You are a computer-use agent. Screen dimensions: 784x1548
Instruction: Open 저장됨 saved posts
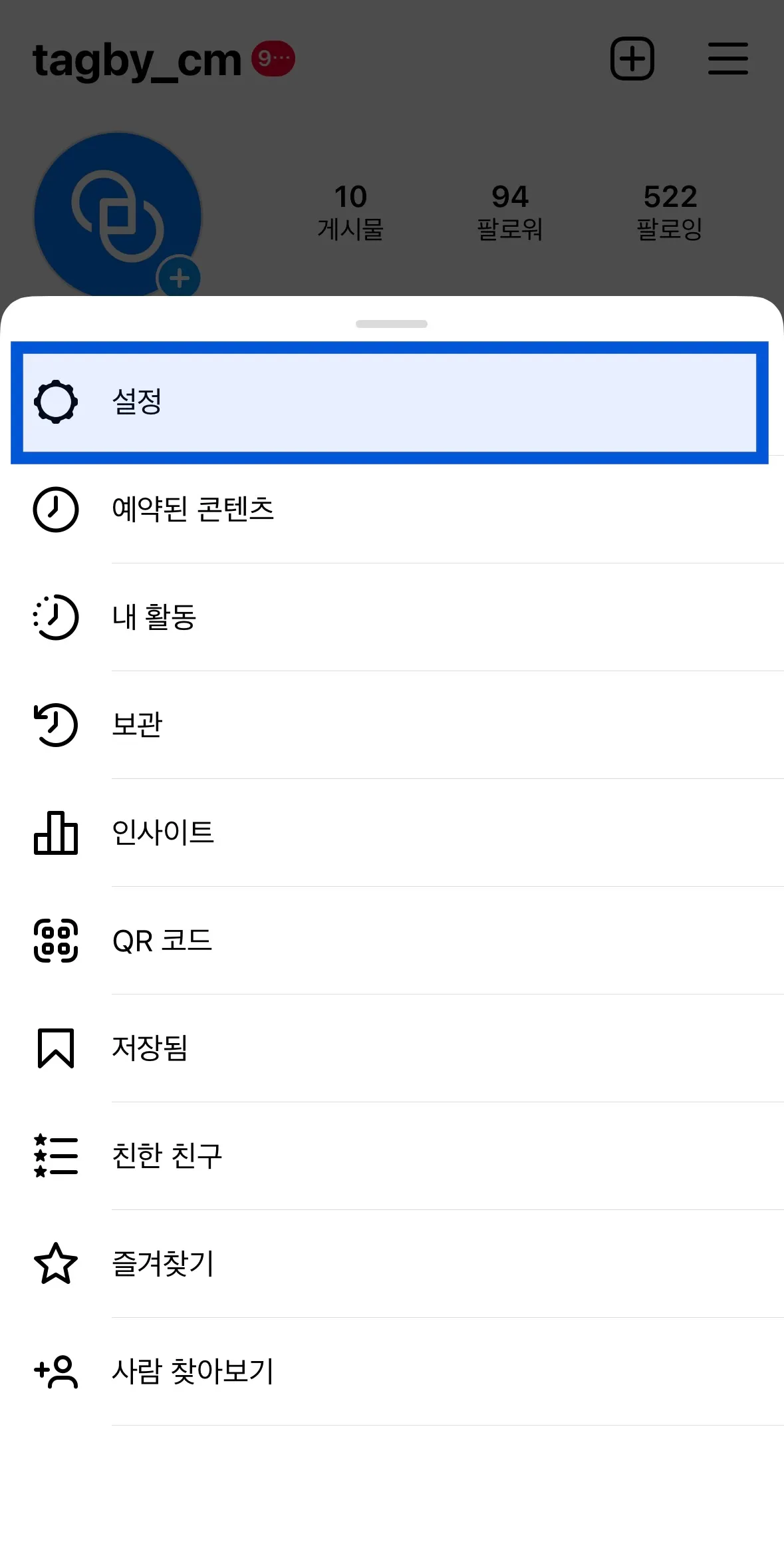(x=392, y=1048)
